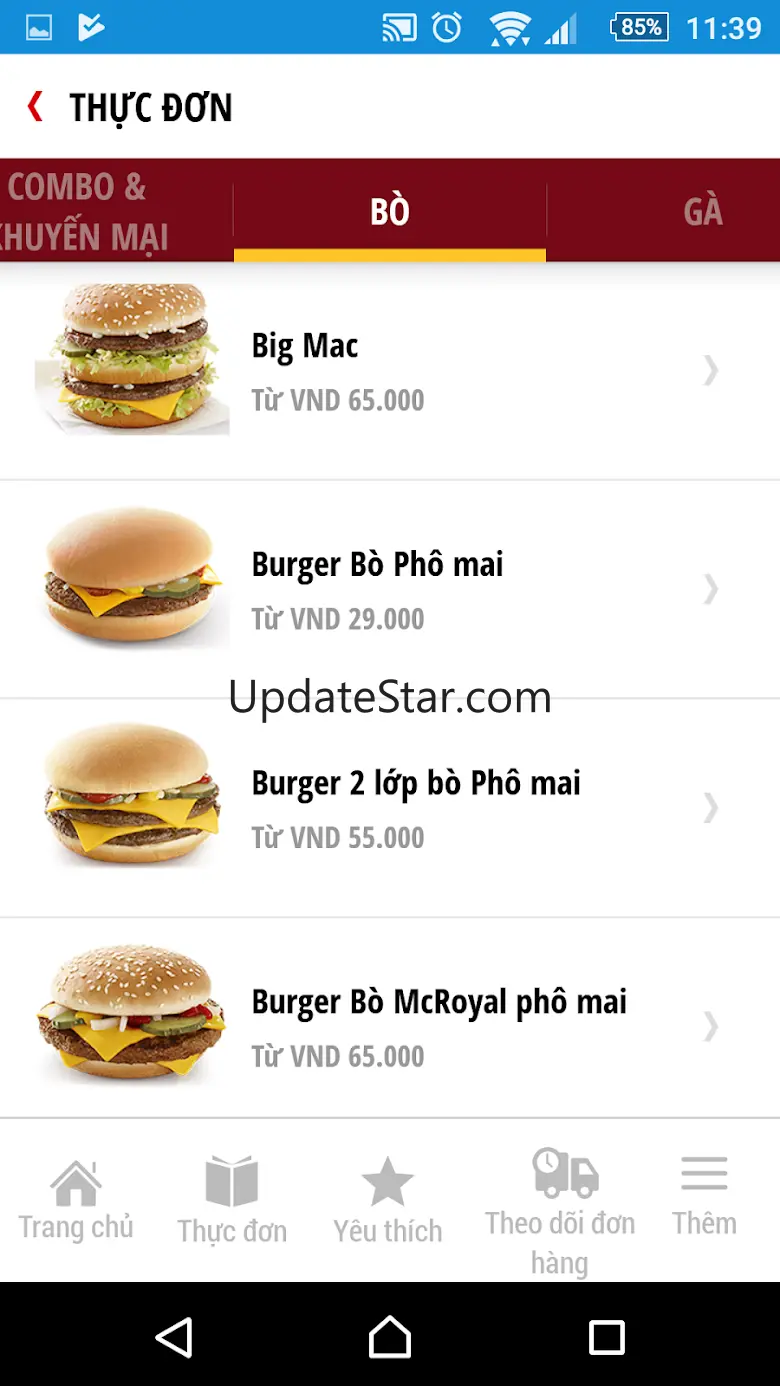Tap the system home button
The height and width of the screenshot is (1386, 780).
[390, 1336]
